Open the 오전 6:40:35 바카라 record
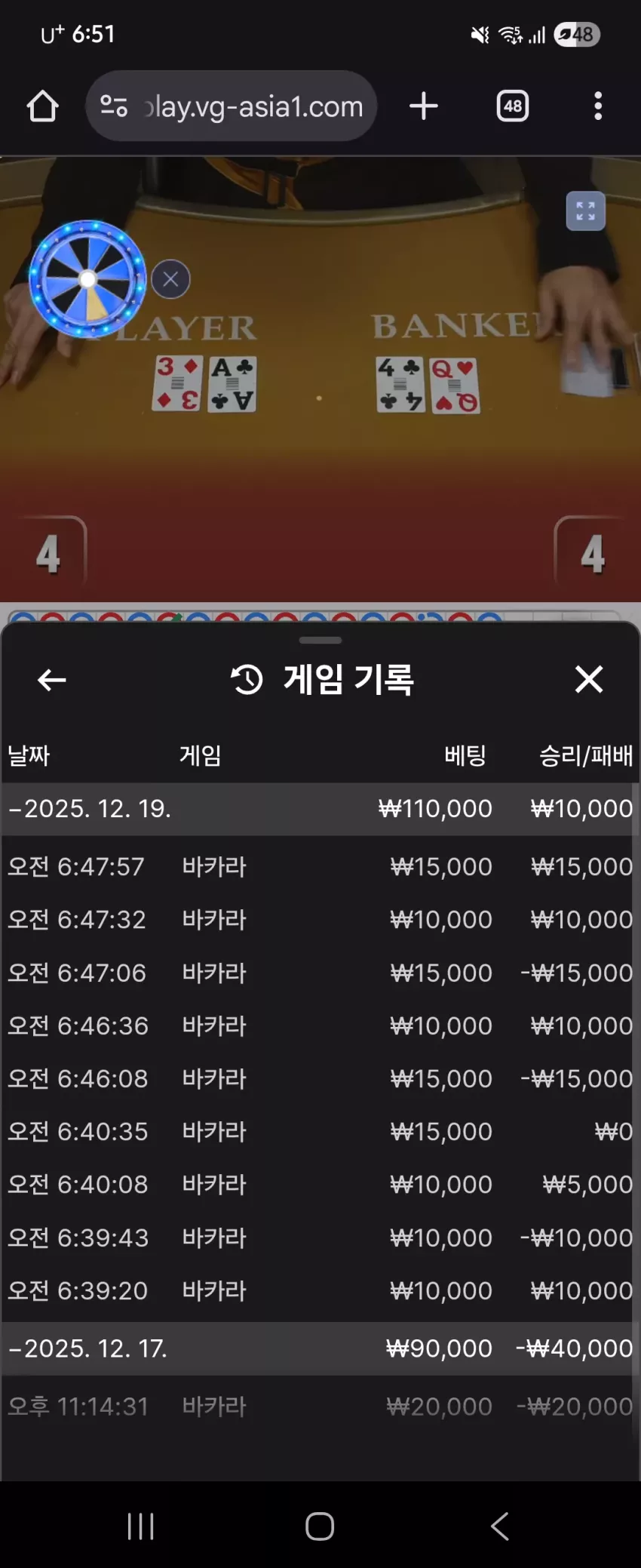Image resolution: width=641 pixels, height=1568 pixels. [320, 1131]
